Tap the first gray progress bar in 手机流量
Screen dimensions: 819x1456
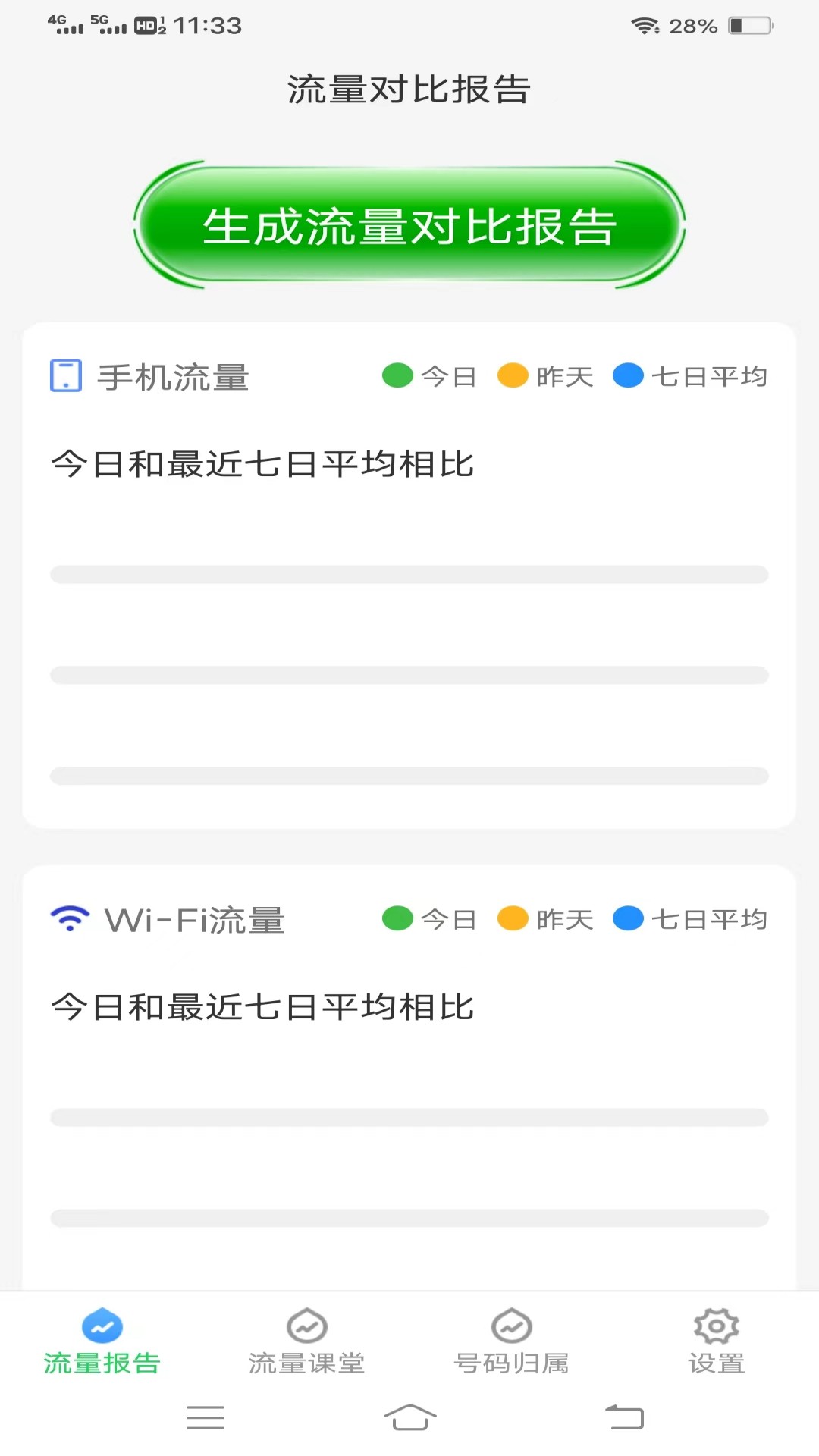coord(409,574)
